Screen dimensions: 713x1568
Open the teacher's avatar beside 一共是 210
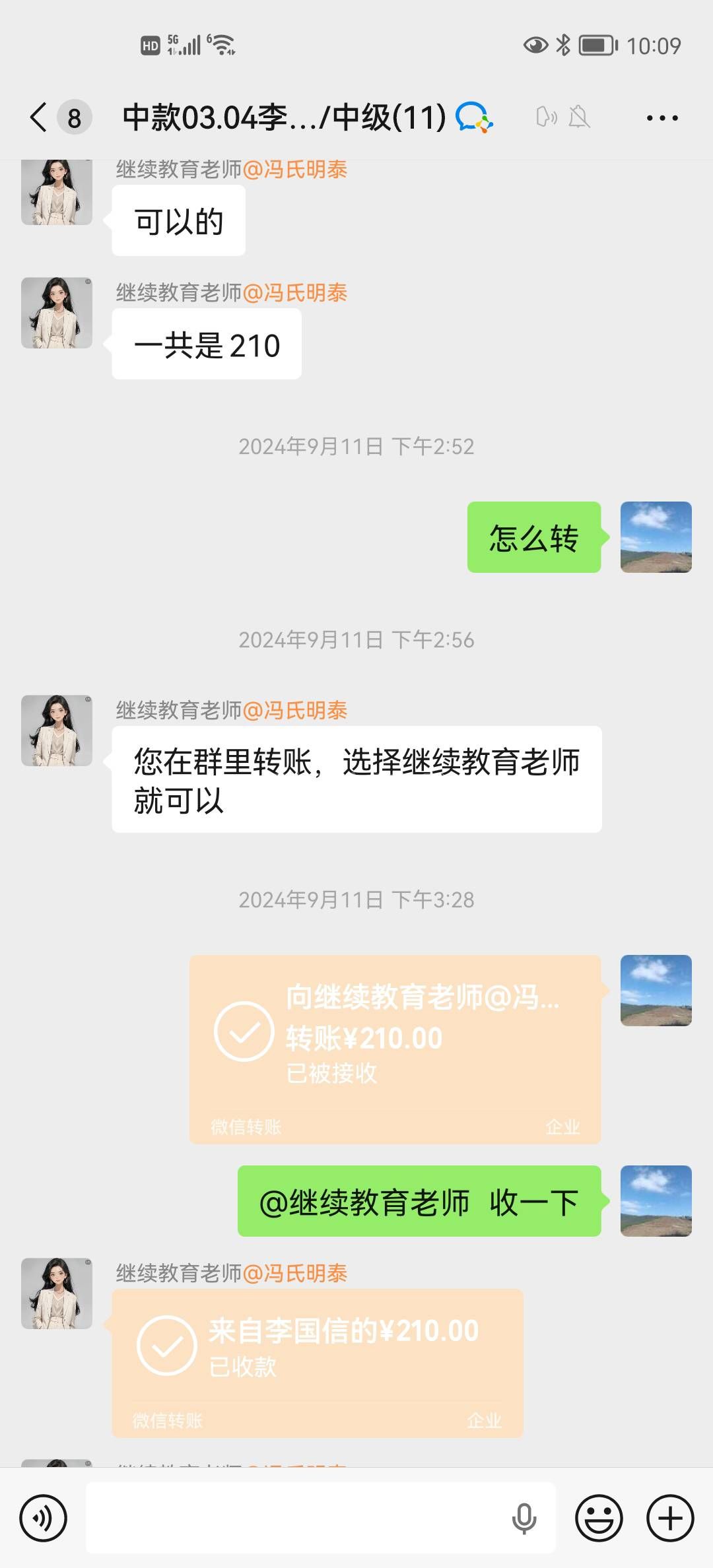point(57,313)
